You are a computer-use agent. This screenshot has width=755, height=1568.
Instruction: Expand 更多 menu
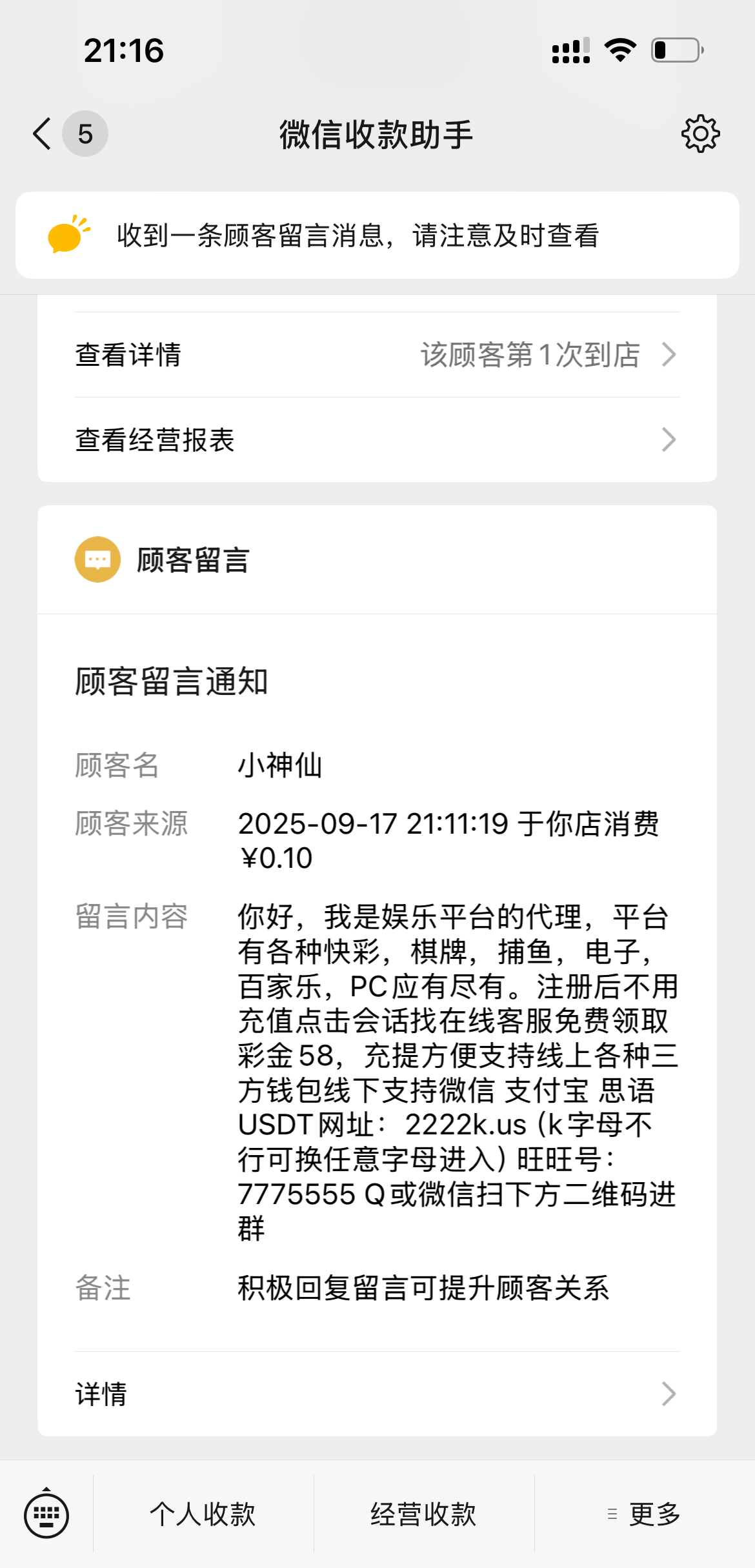tap(644, 1514)
